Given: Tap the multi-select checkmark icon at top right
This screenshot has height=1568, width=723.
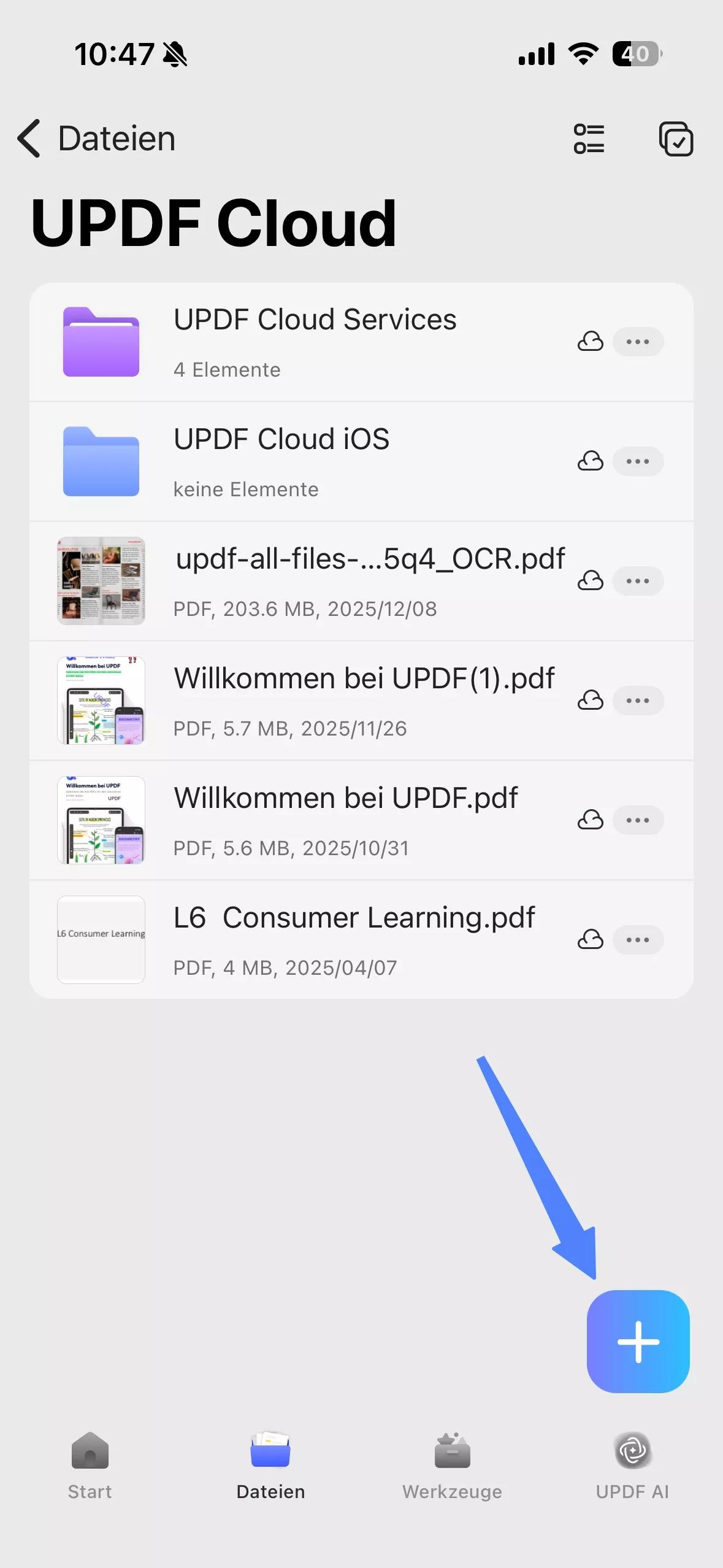Looking at the screenshot, I should 677,139.
